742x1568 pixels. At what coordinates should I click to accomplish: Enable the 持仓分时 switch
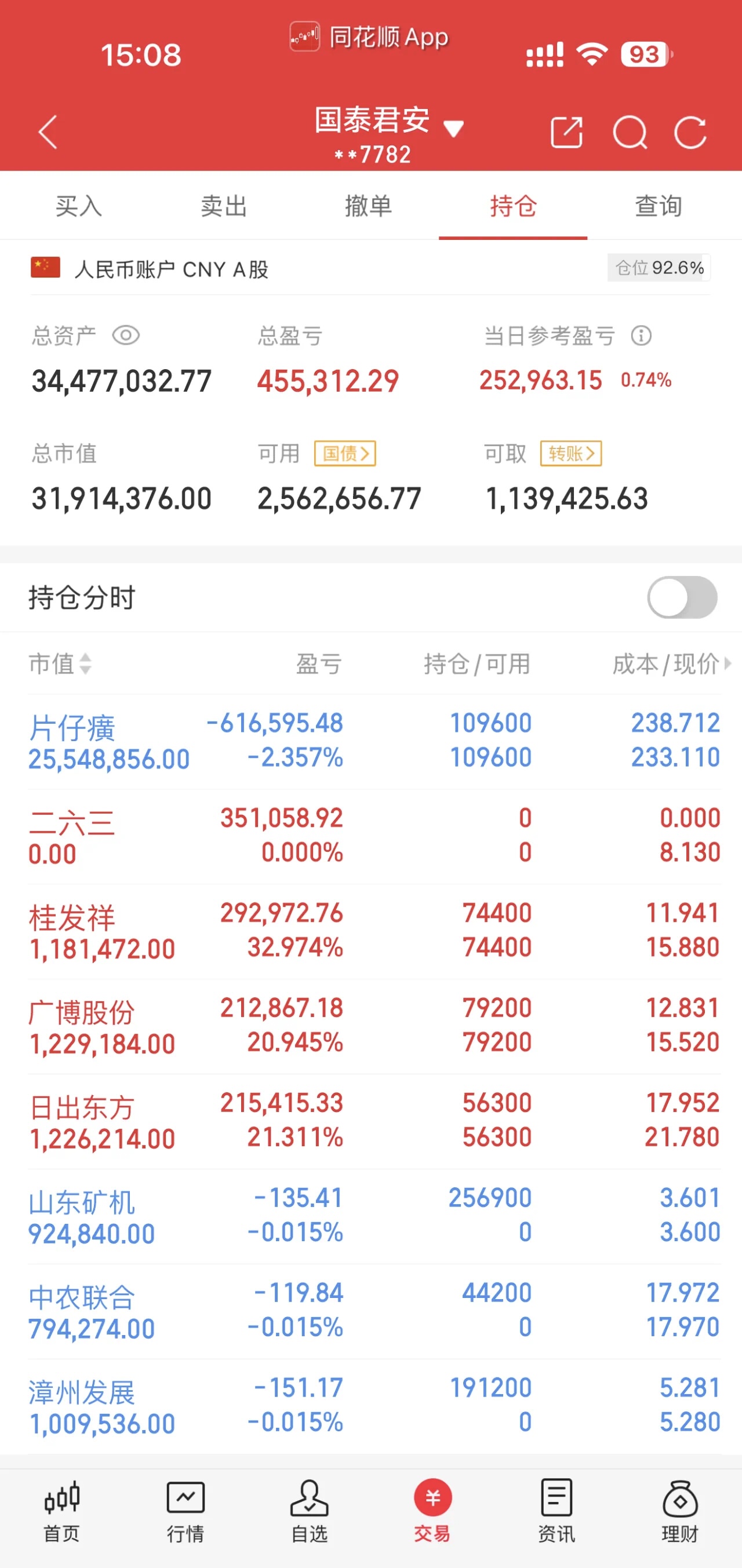click(x=682, y=597)
